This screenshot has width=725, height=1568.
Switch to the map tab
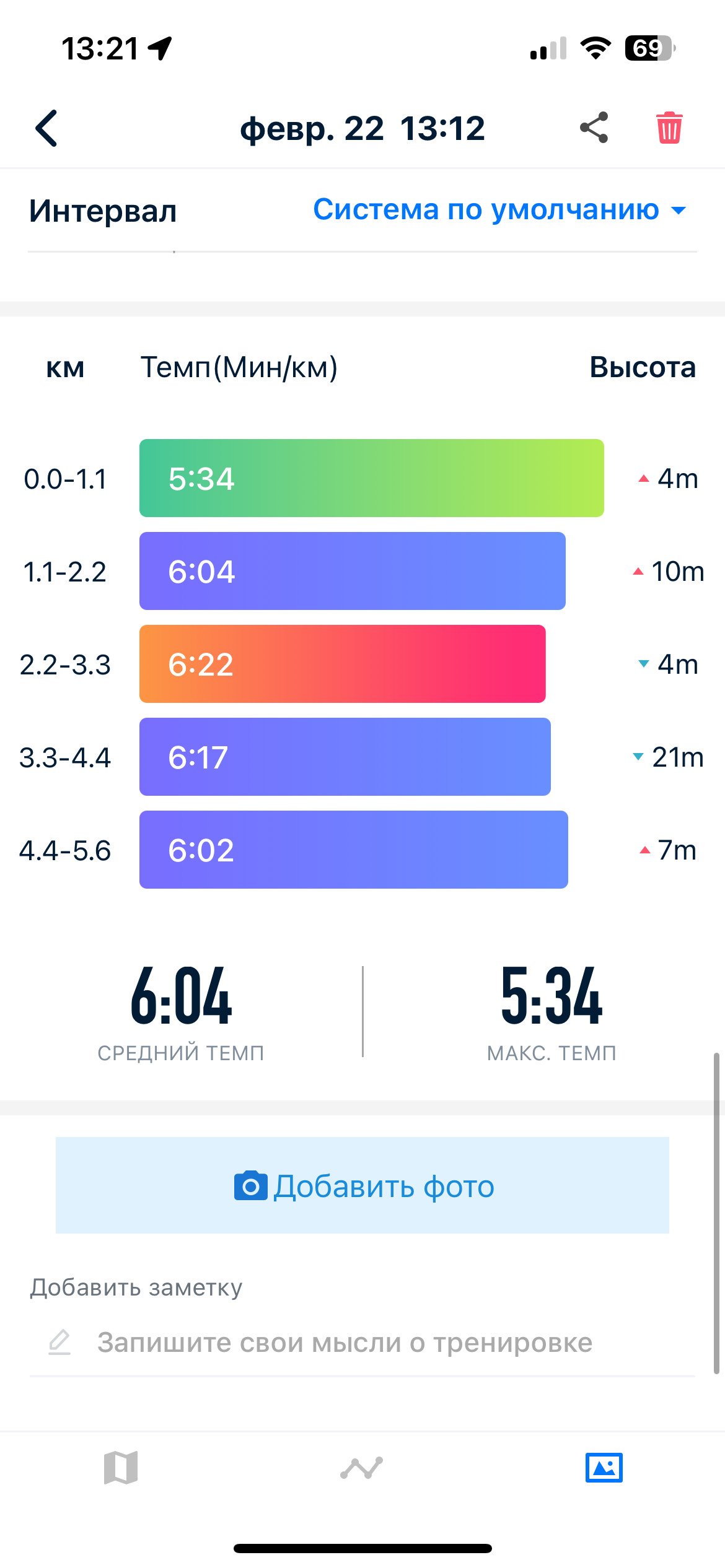[x=121, y=1468]
